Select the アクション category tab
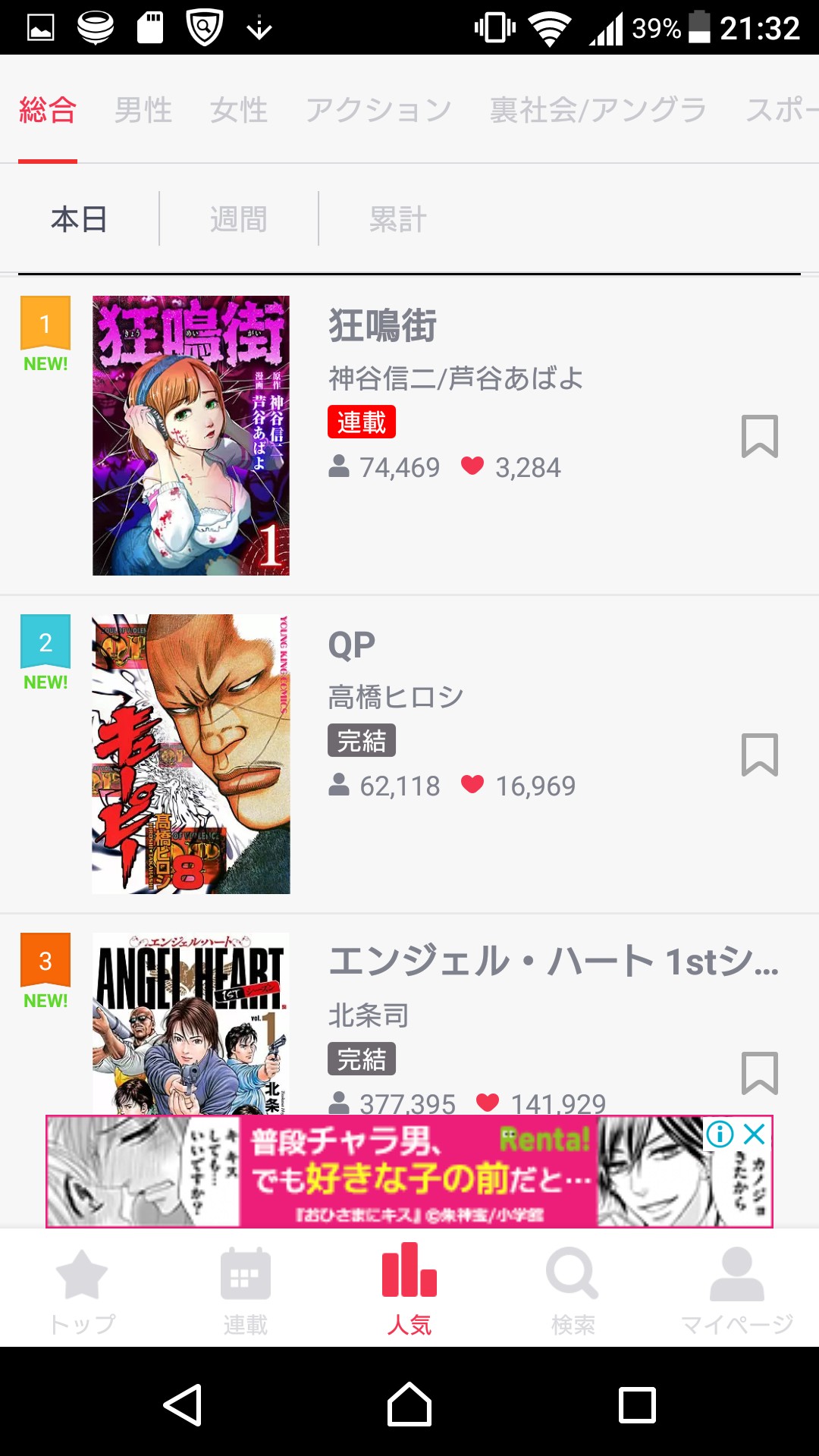819x1456 pixels. [x=378, y=111]
